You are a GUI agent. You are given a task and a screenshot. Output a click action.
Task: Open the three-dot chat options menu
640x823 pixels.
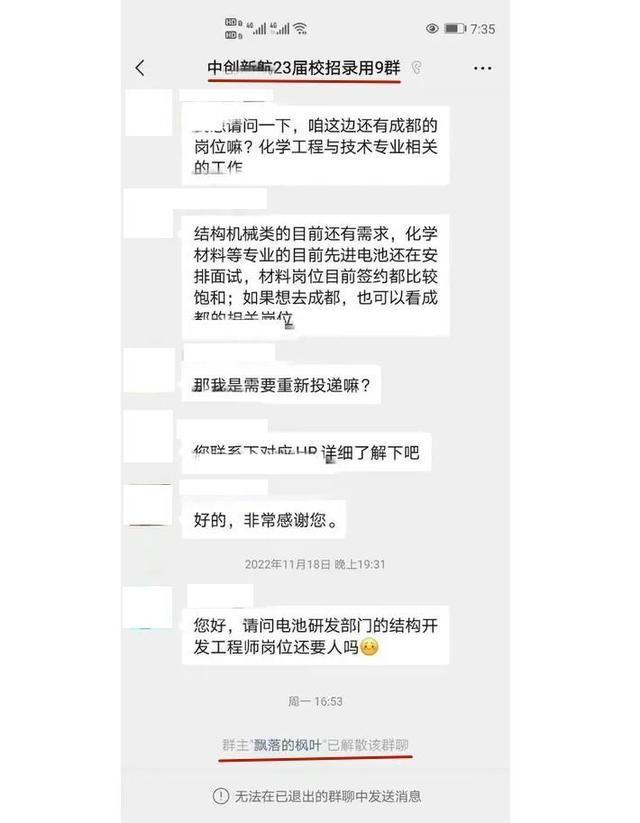(483, 68)
